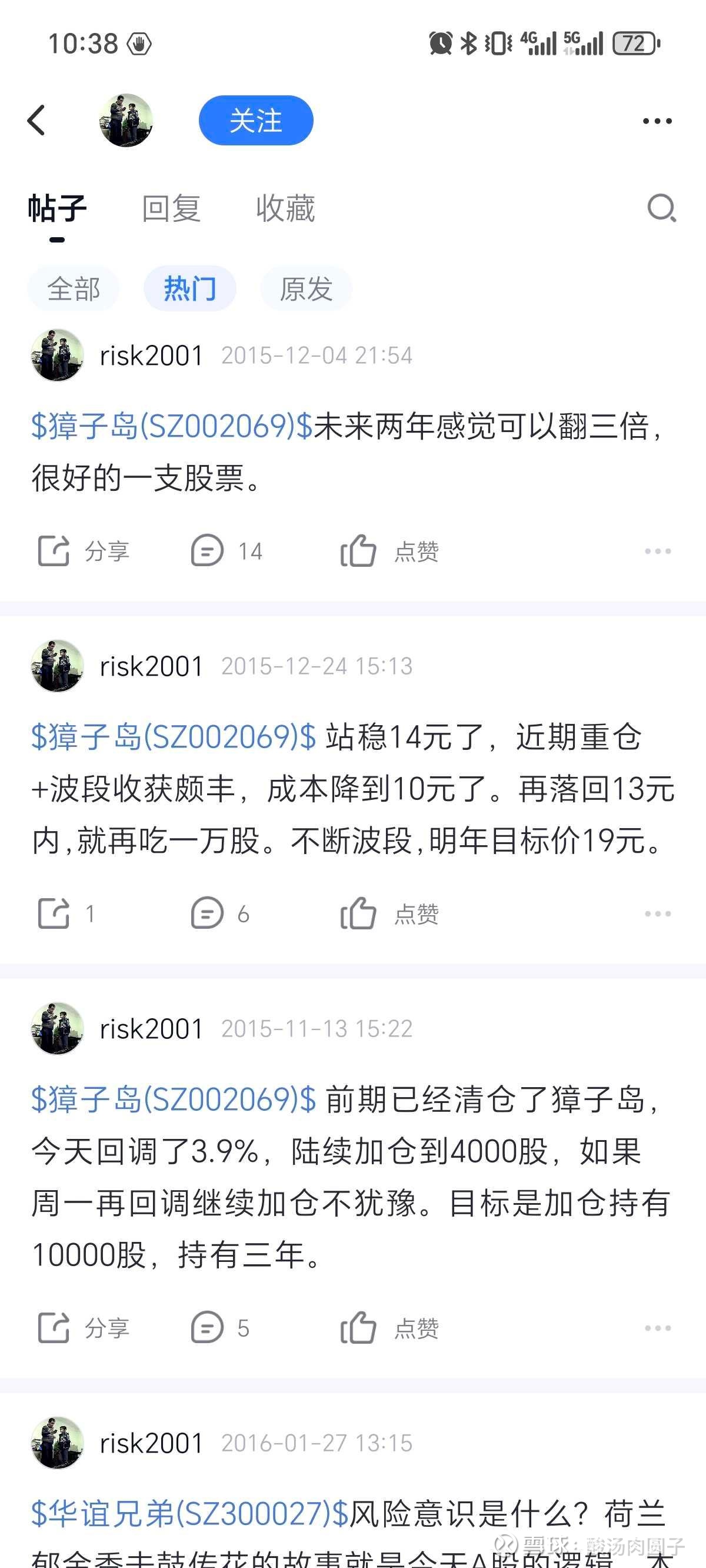The image size is (706, 1568).
Task: Like the 2015-12-04 post
Action: [x=389, y=551]
